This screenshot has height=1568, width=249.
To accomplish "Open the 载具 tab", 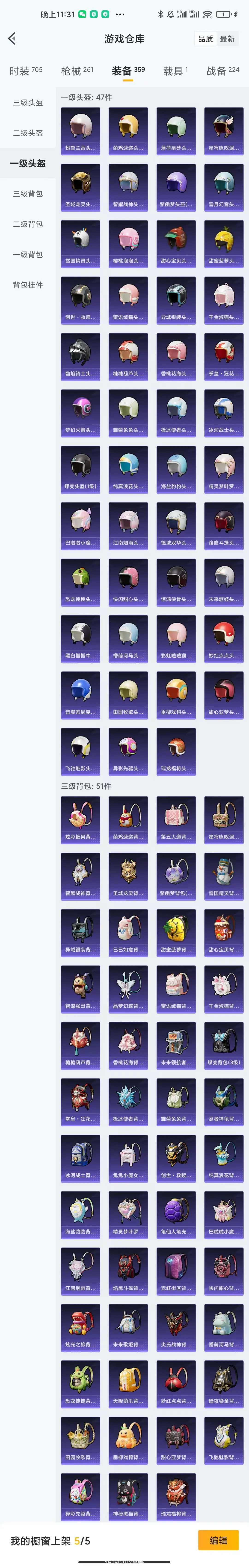I will click(x=175, y=71).
